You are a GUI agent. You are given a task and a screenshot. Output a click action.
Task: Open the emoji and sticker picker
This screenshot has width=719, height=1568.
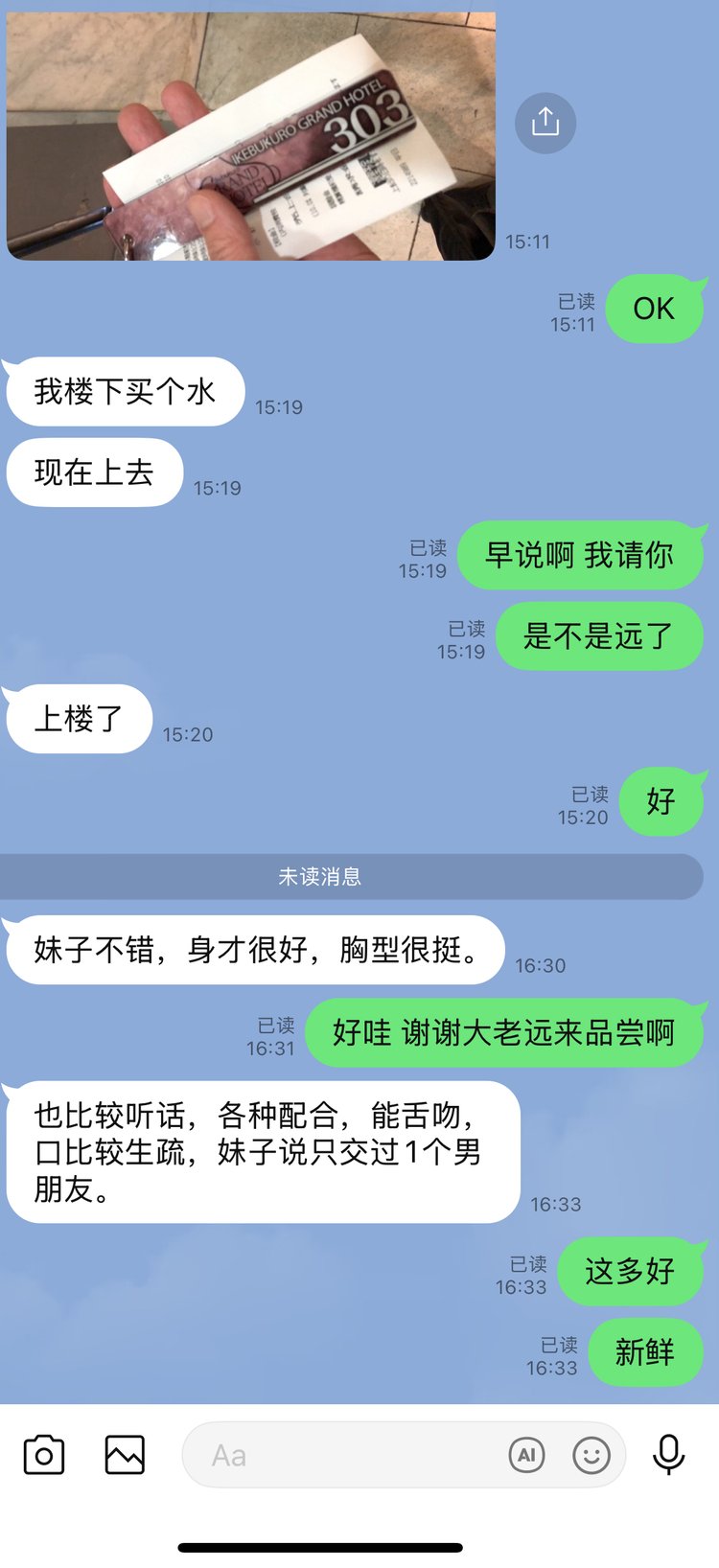click(x=591, y=1455)
